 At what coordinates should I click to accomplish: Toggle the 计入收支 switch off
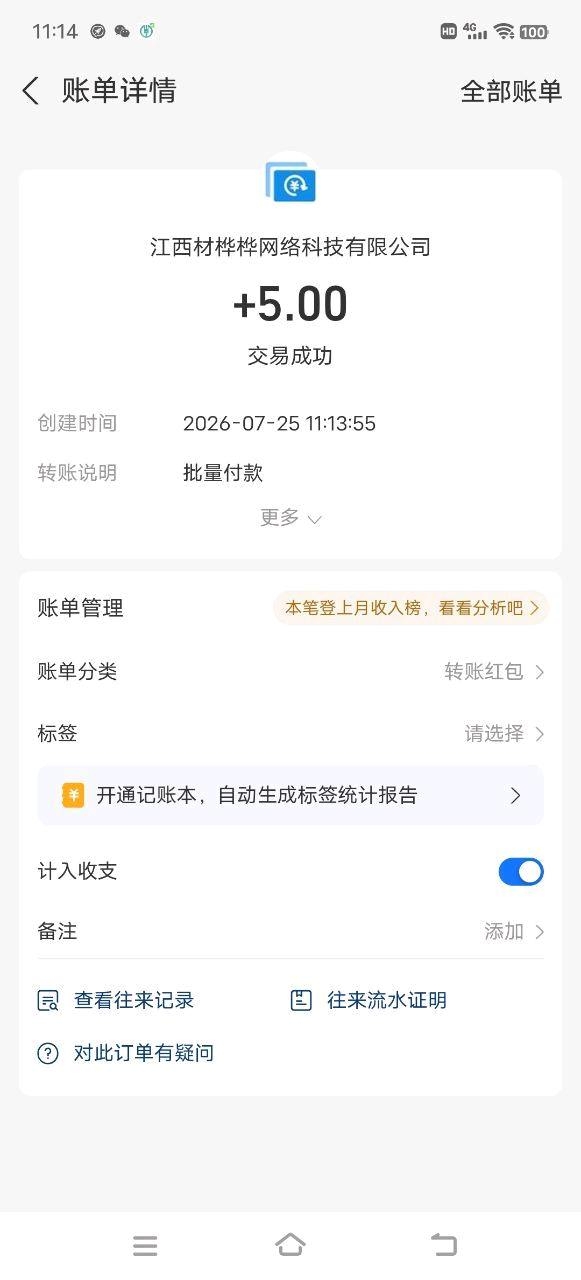[x=521, y=871]
